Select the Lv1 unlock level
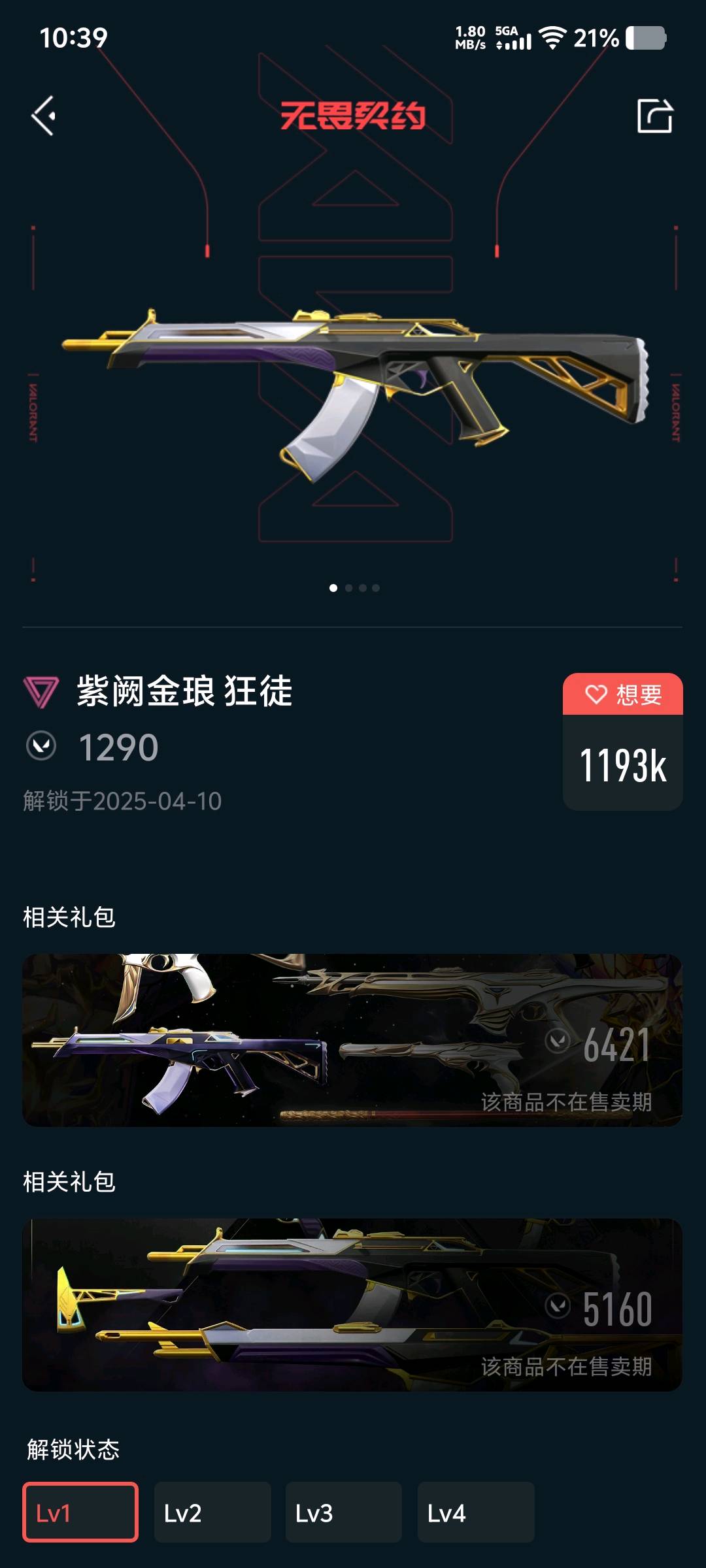706x1568 pixels. pos(80,1512)
